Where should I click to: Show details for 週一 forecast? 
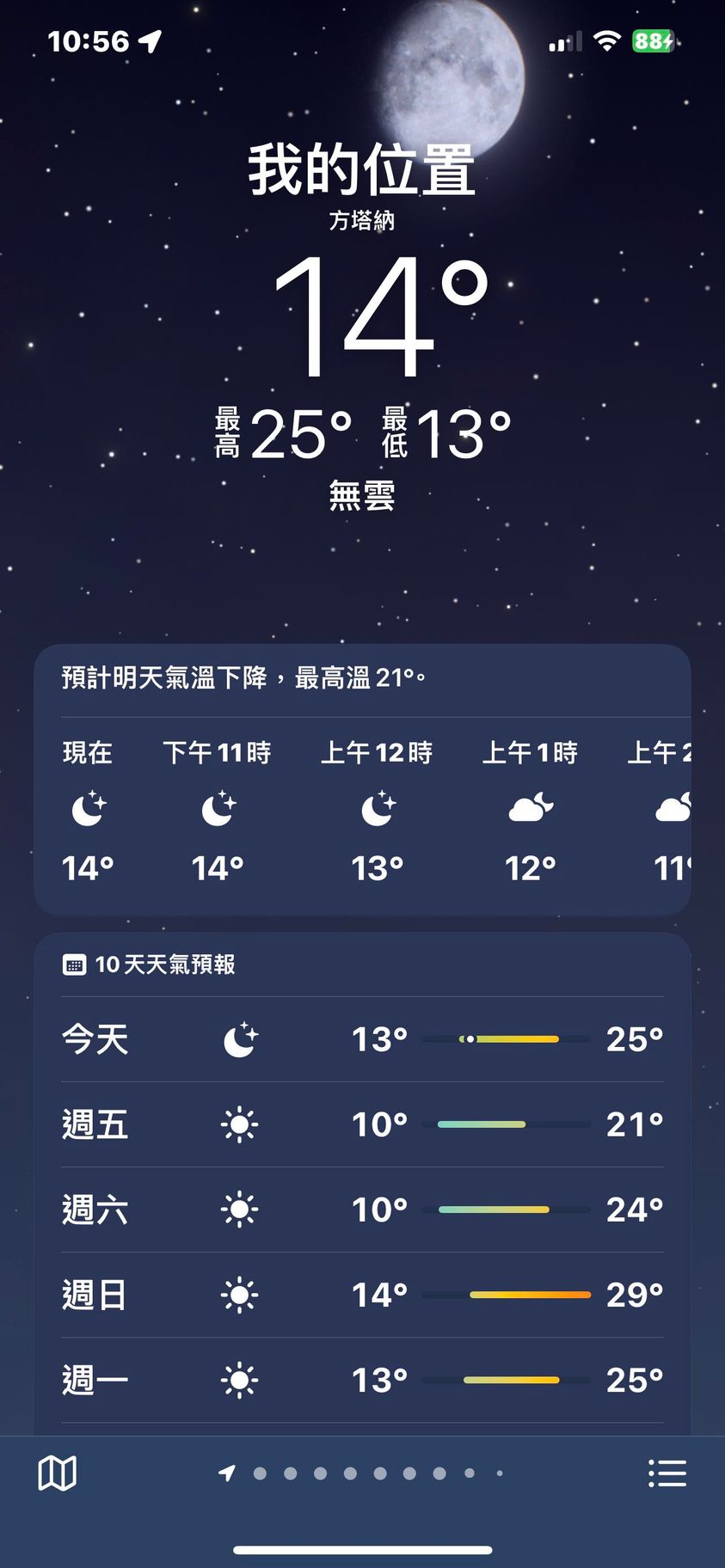(x=362, y=1380)
